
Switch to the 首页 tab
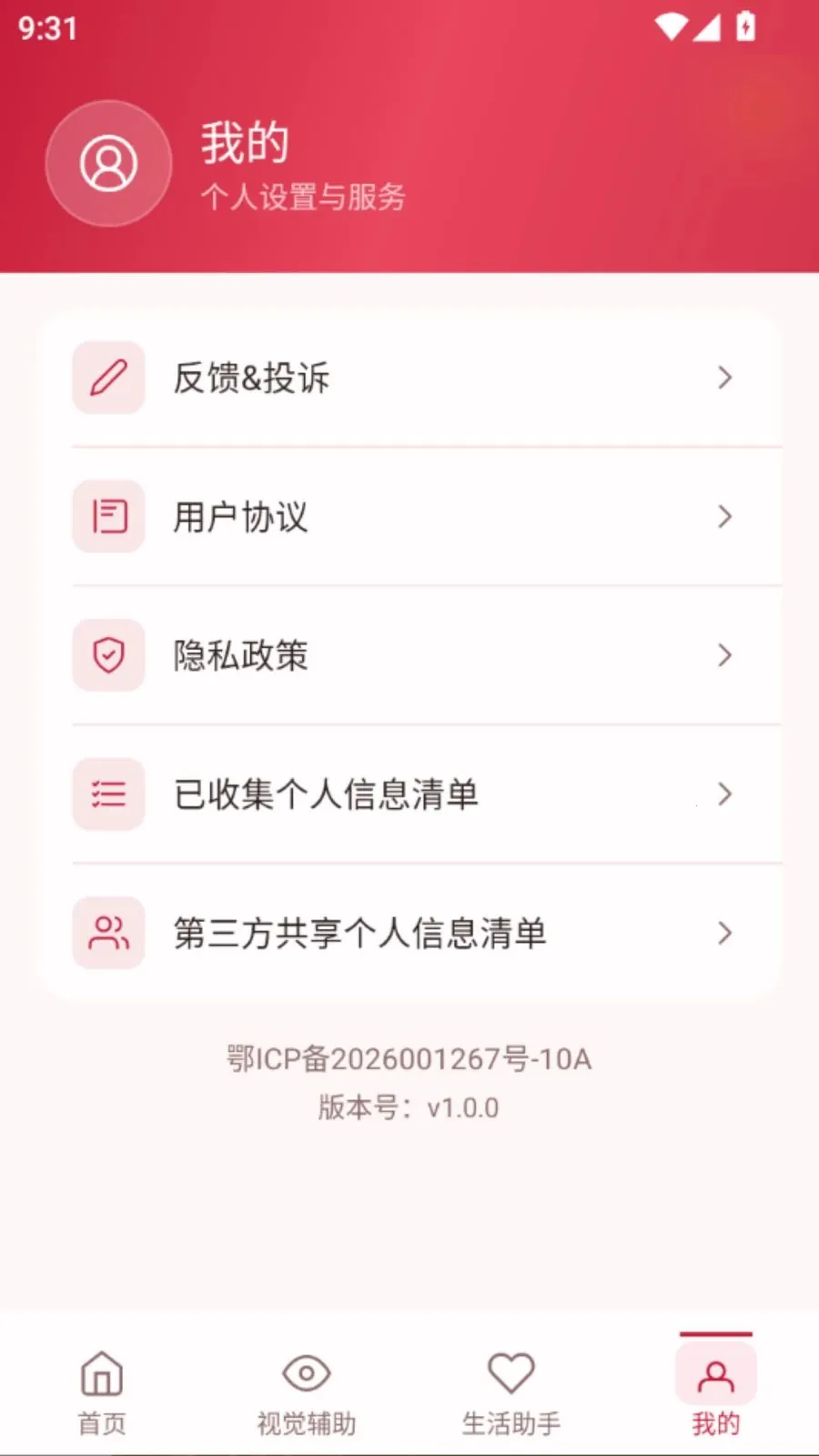tap(102, 1392)
